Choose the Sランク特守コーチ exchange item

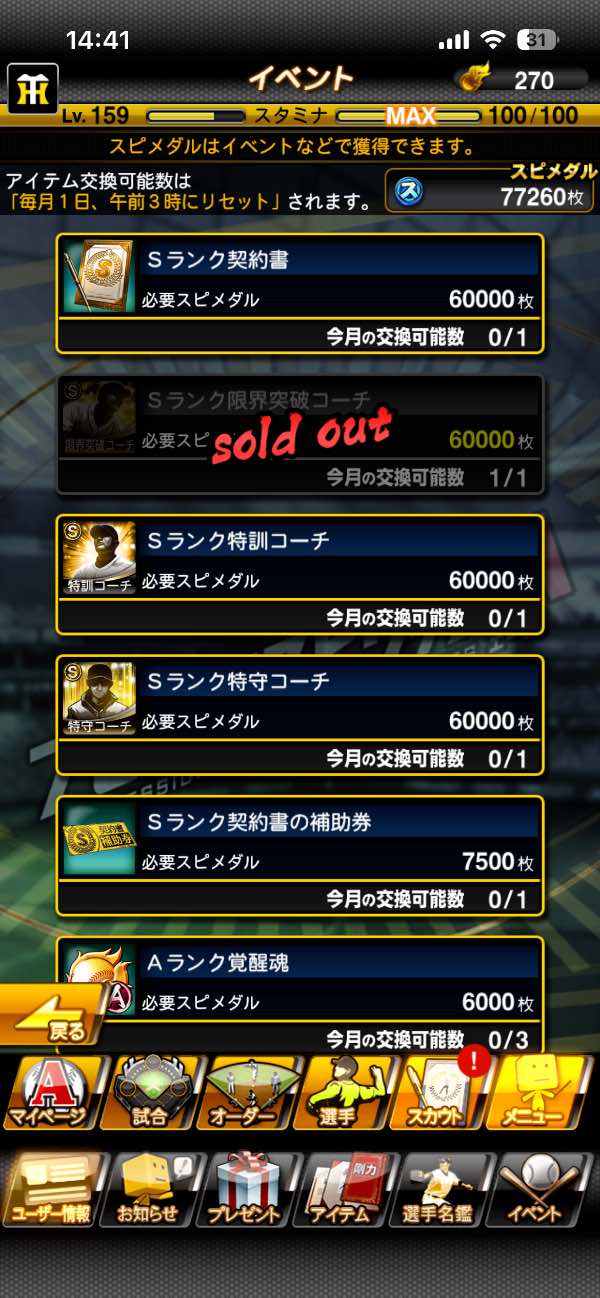click(300, 714)
